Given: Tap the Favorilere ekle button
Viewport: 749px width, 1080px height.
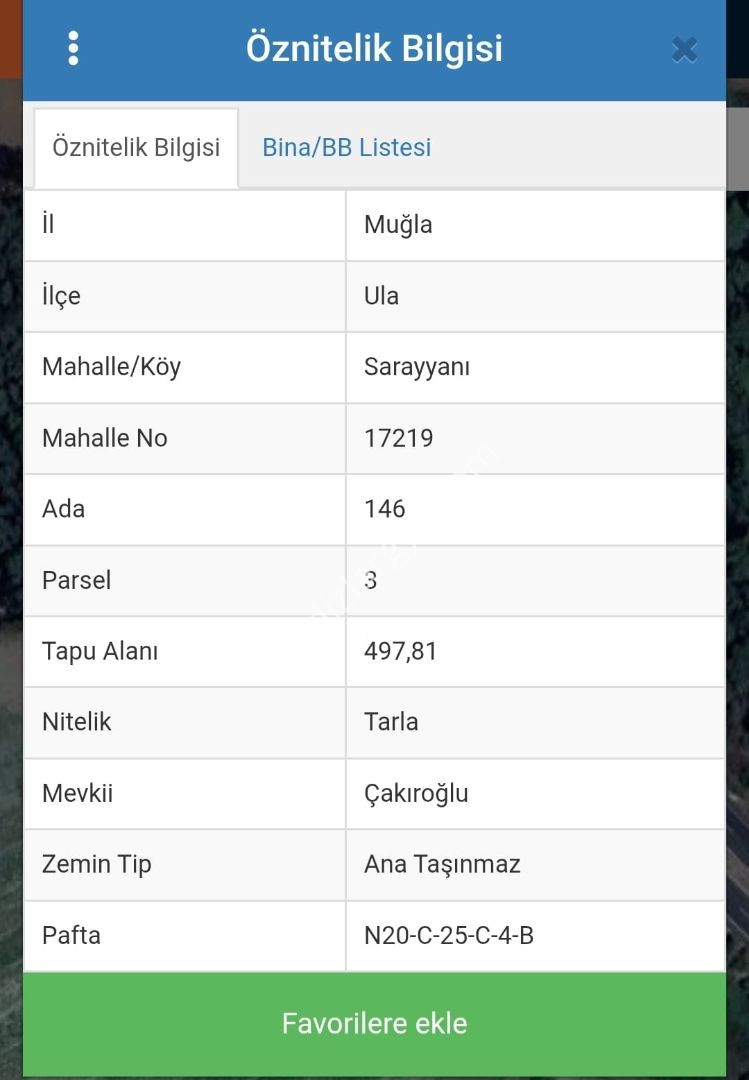Looking at the screenshot, I should point(374,1023).
